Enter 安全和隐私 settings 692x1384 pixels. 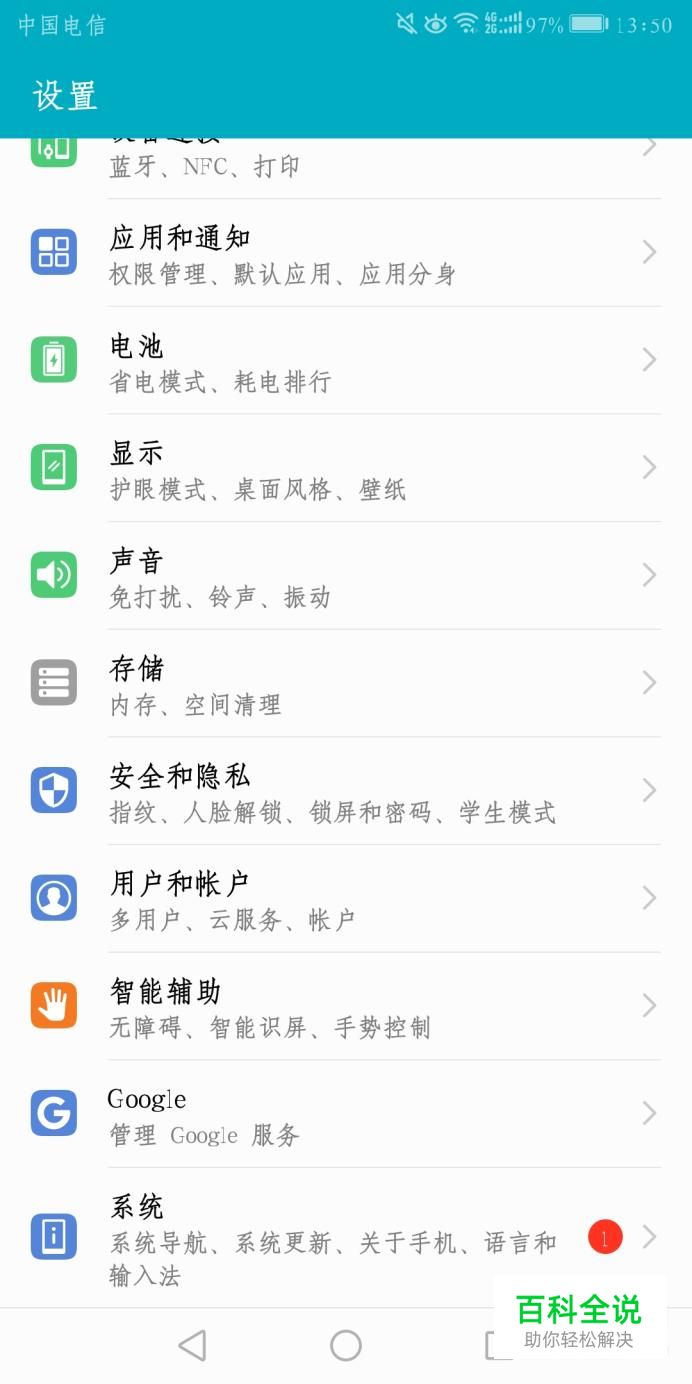(345, 793)
